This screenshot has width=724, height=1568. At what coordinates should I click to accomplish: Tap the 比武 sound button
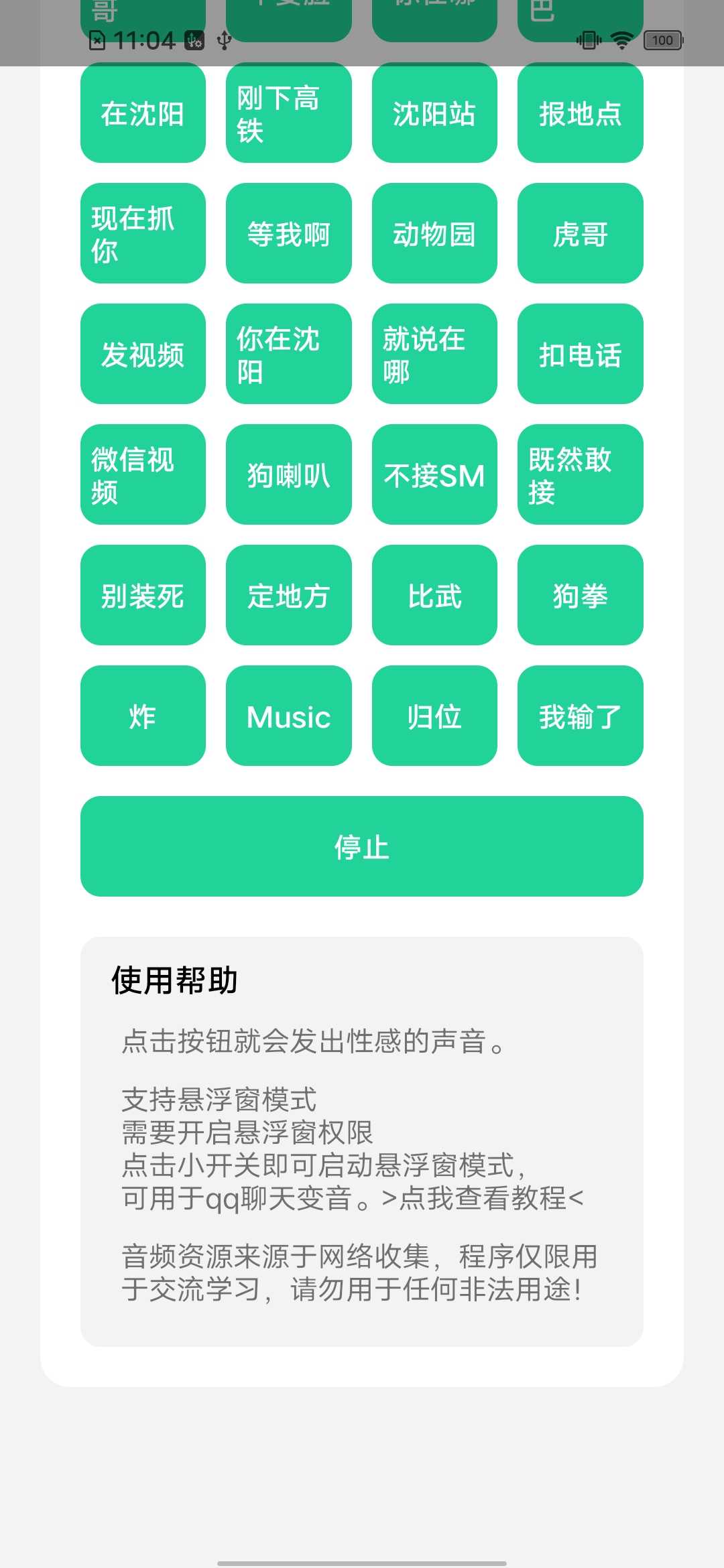click(434, 595)
